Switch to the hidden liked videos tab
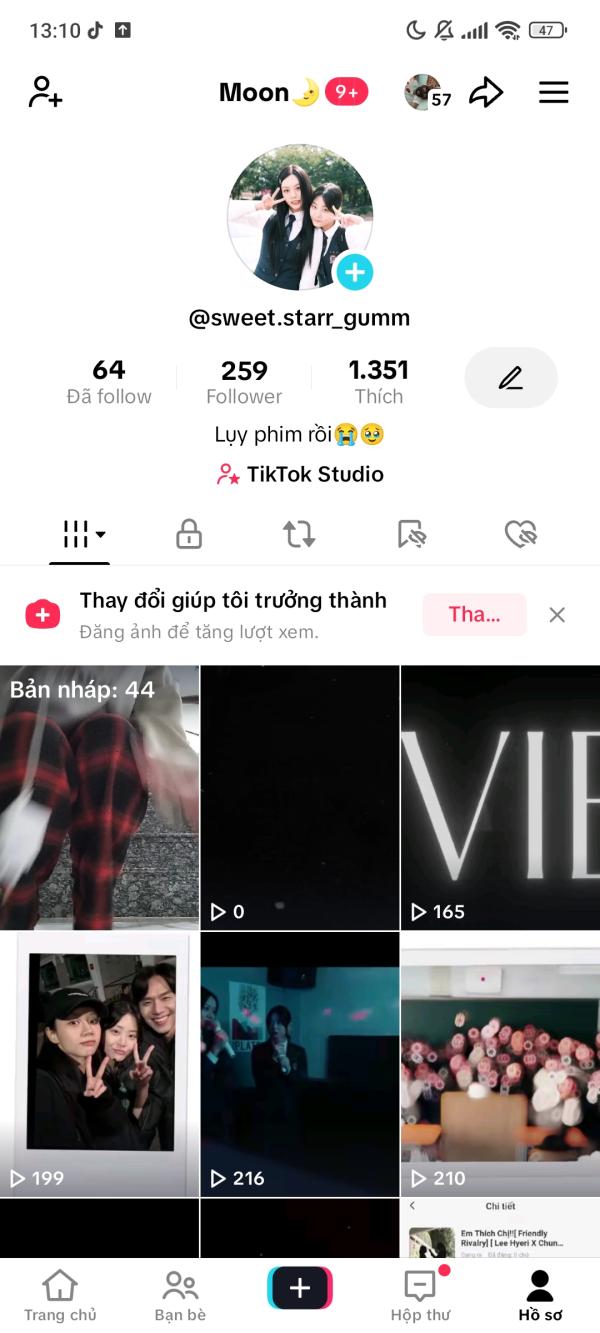600x1333 pixels. pos(521,534)
